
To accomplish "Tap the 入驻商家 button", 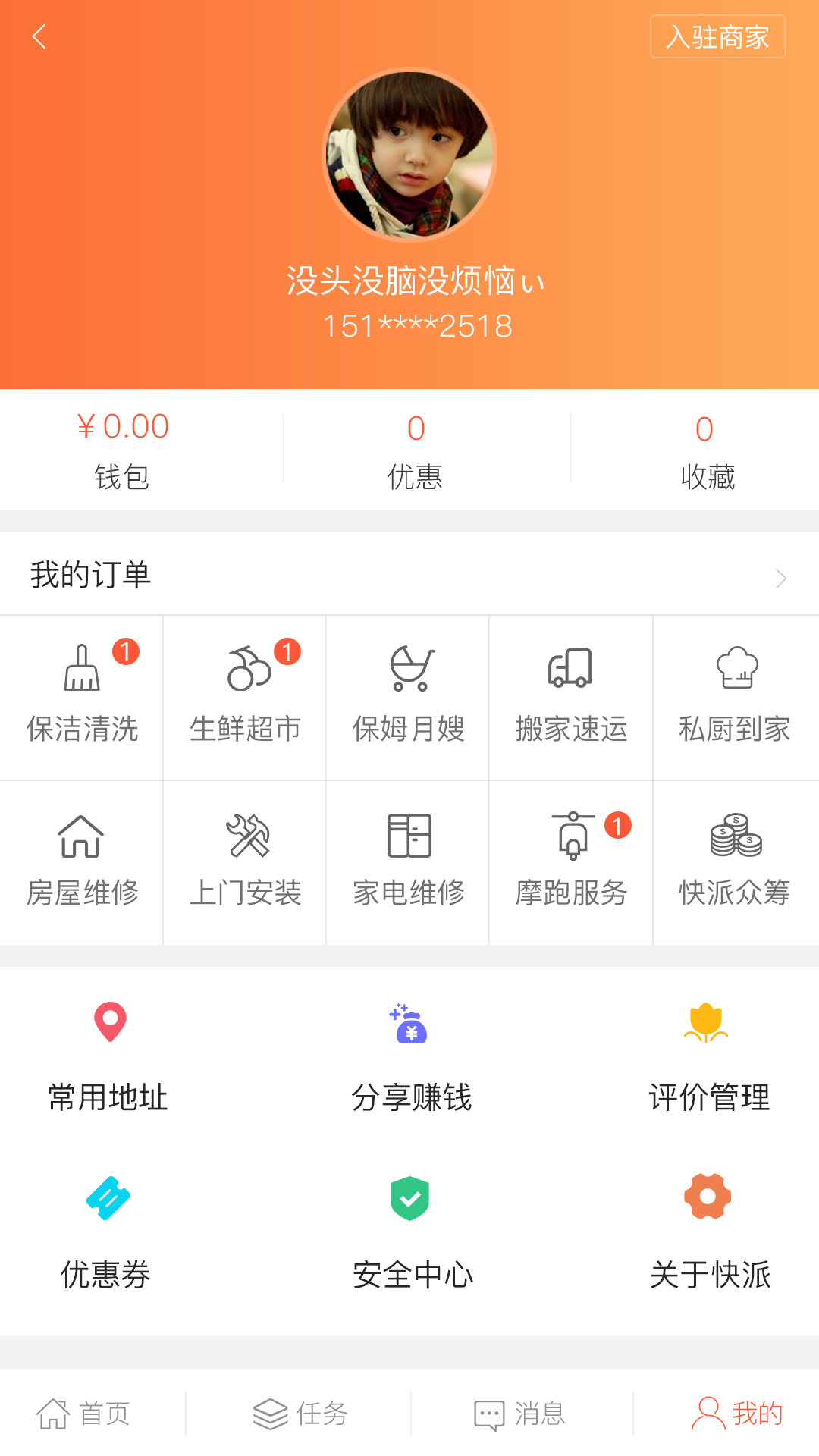I will pos(717,36).
